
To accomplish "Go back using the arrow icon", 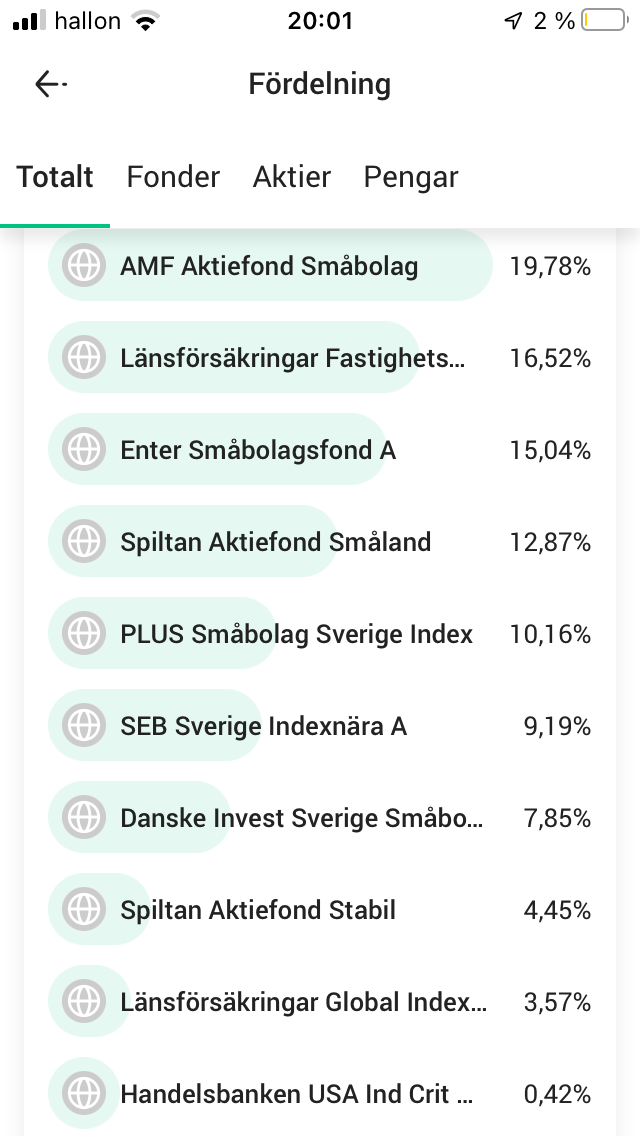I will [50, 85].
